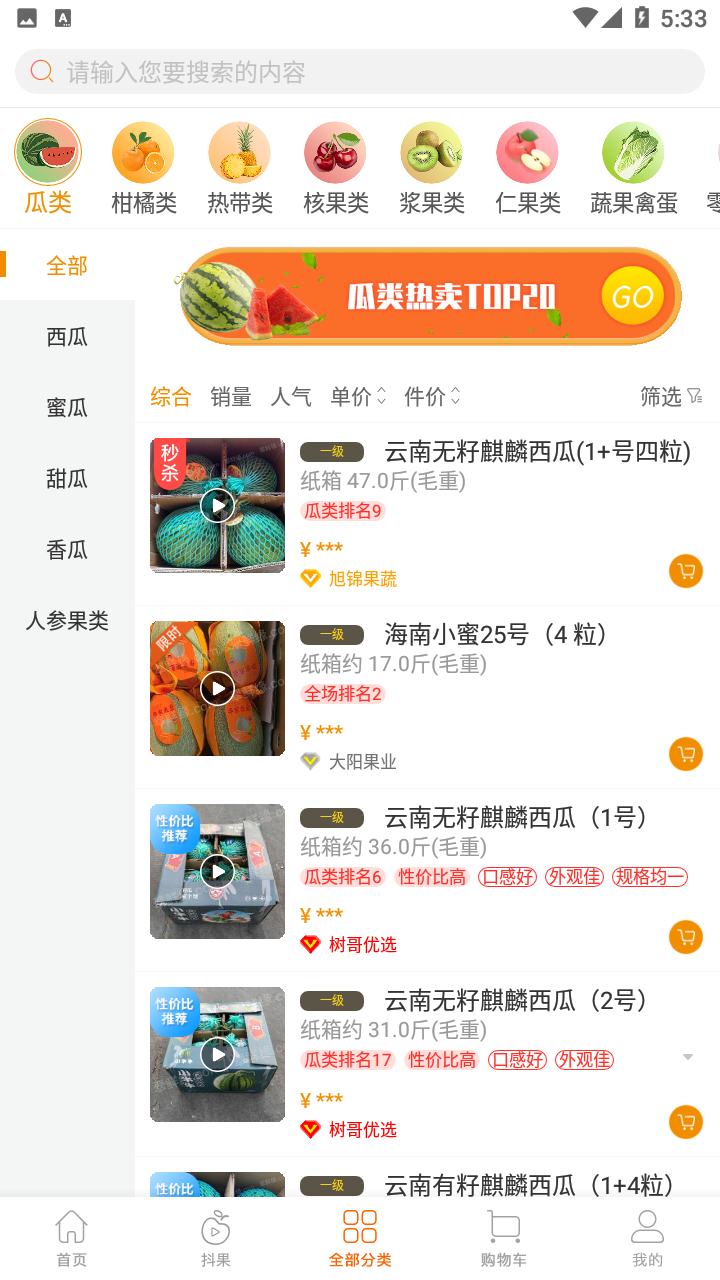Open the 筛选 filter
Screen dimensions: 720x1280
[x=671, y=397]
